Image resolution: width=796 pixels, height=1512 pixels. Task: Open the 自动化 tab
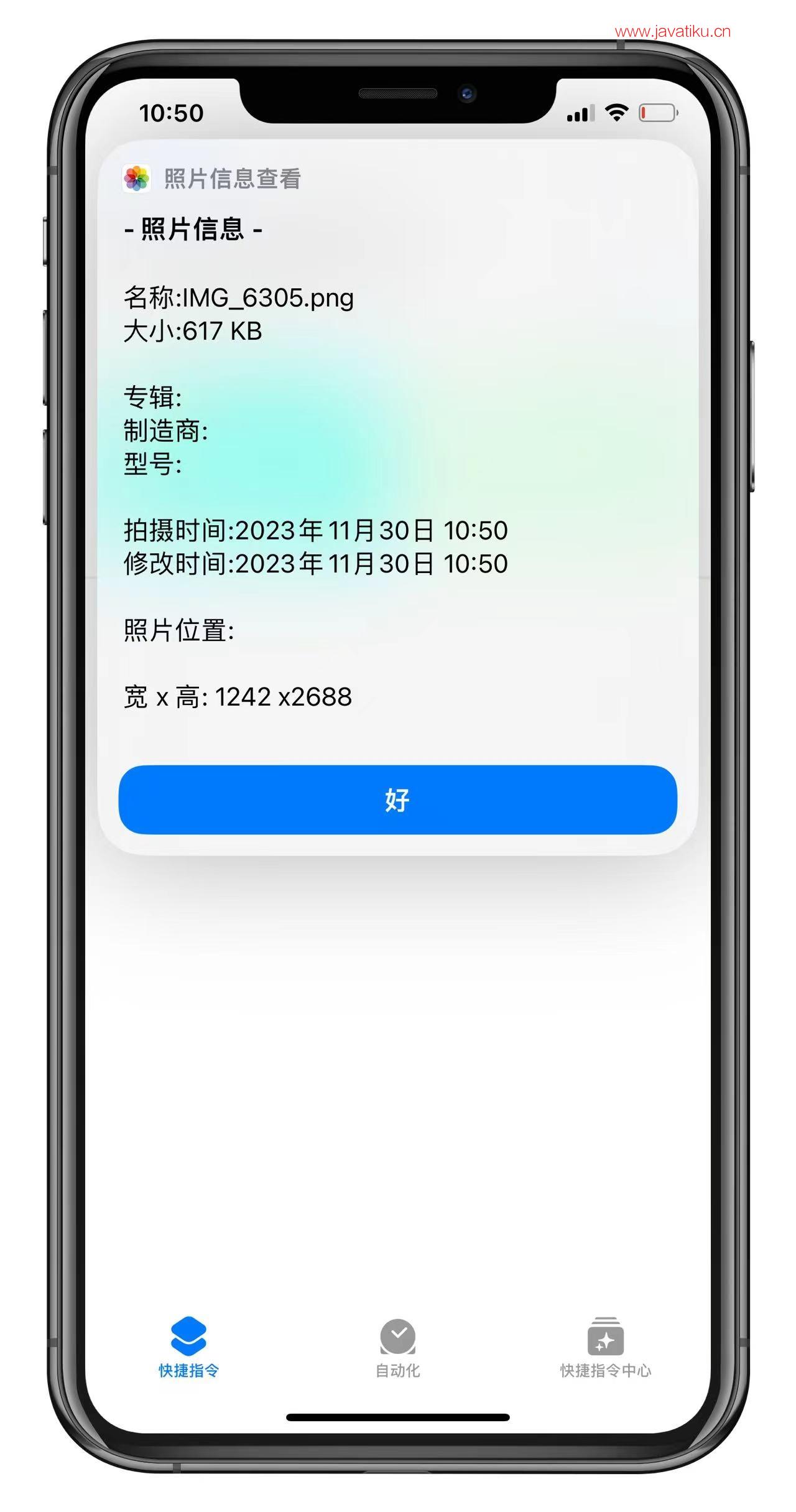point(397,1347)
